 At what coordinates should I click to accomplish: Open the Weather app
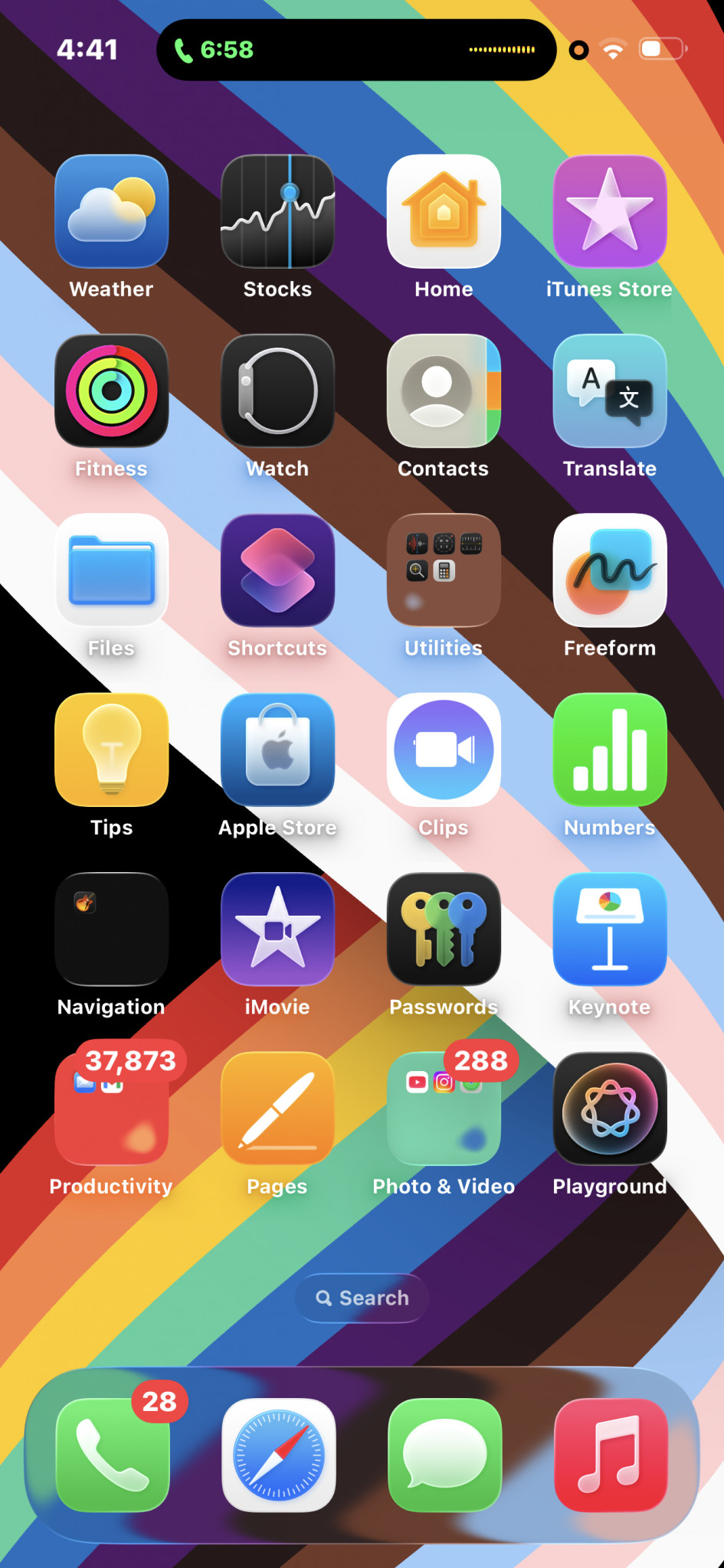coord(112,212)
